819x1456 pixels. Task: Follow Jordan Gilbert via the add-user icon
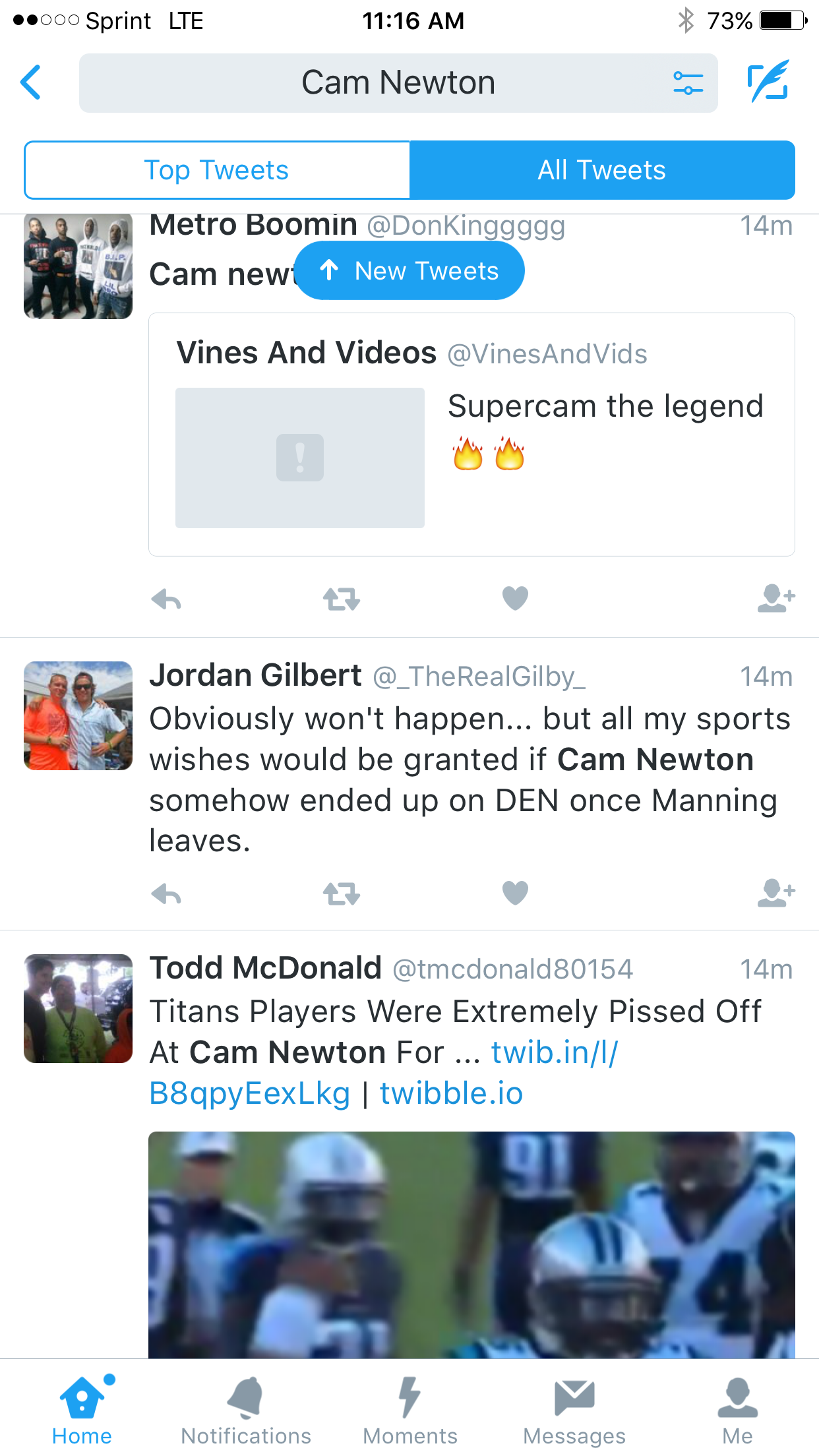776,893
